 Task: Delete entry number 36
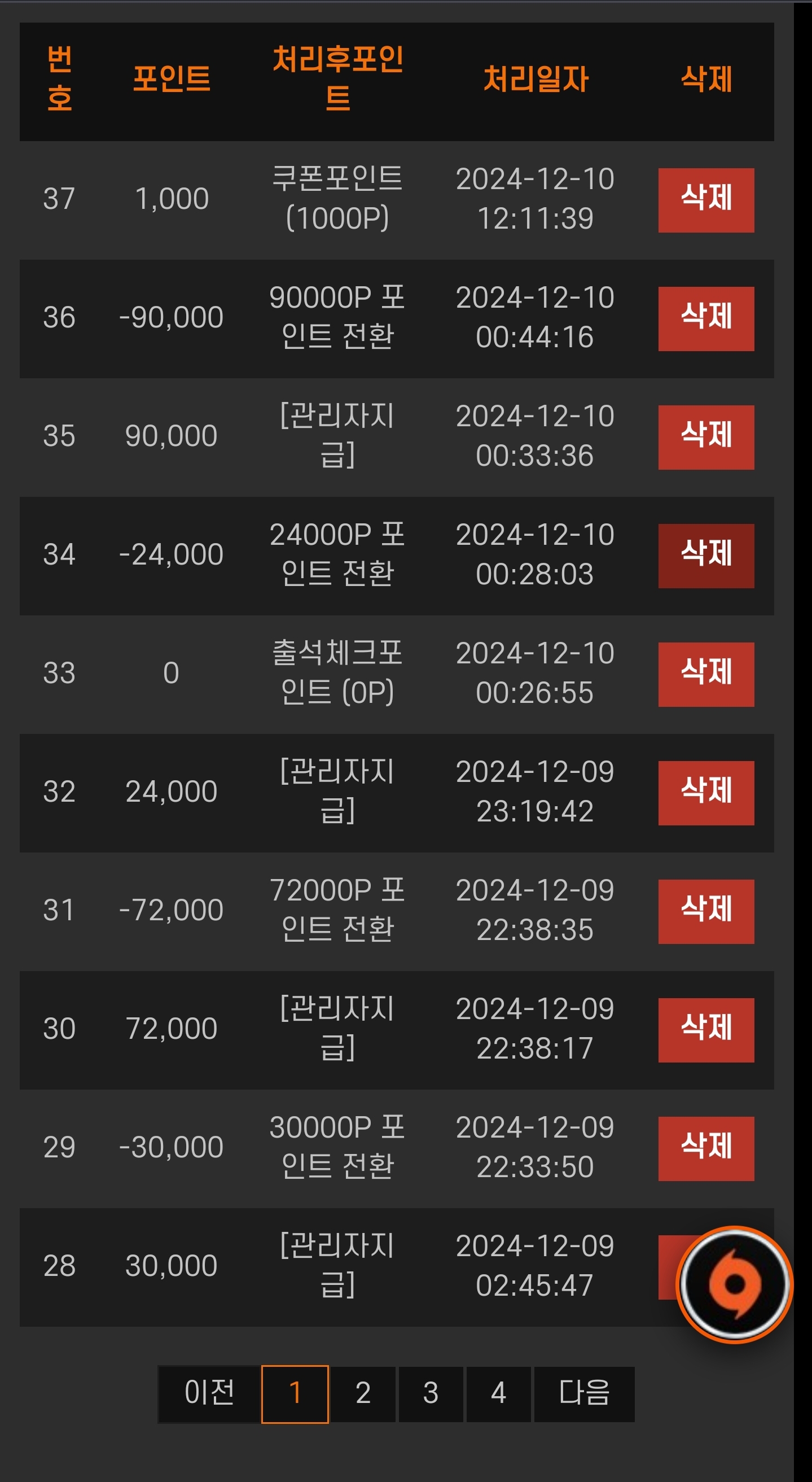[x=705, y=319]
